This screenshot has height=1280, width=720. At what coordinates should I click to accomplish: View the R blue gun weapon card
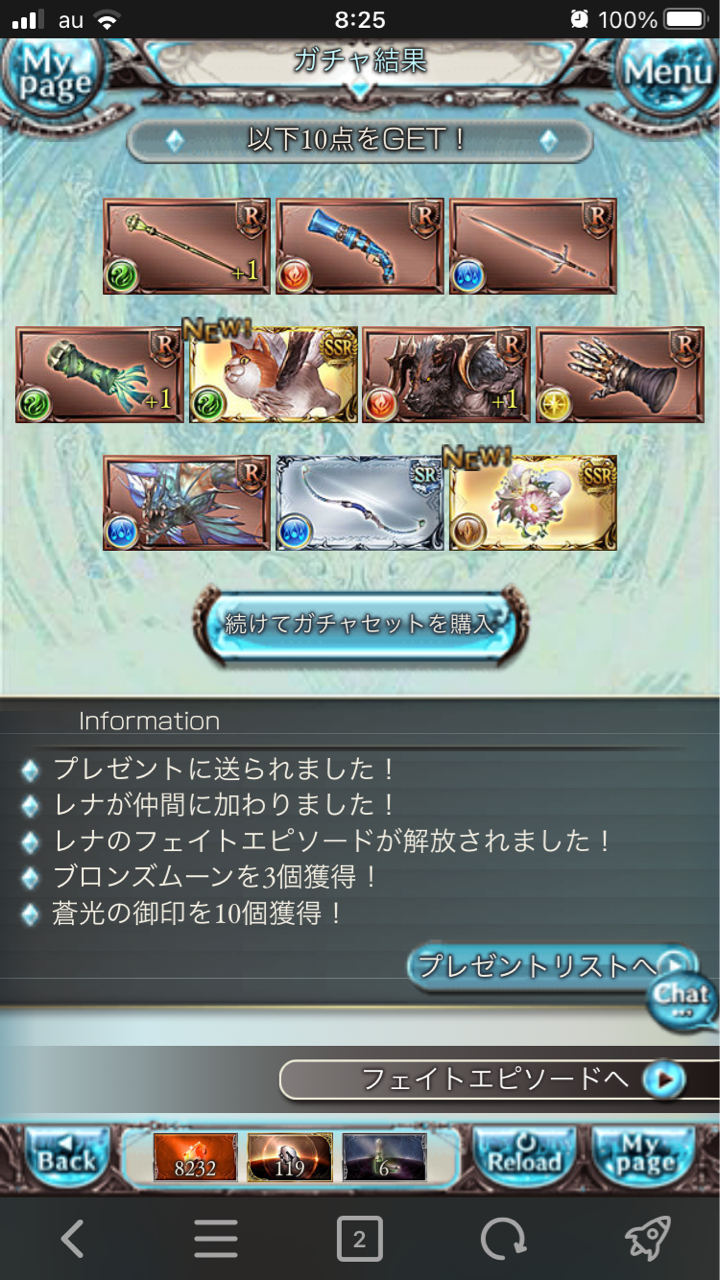(360, 246)
